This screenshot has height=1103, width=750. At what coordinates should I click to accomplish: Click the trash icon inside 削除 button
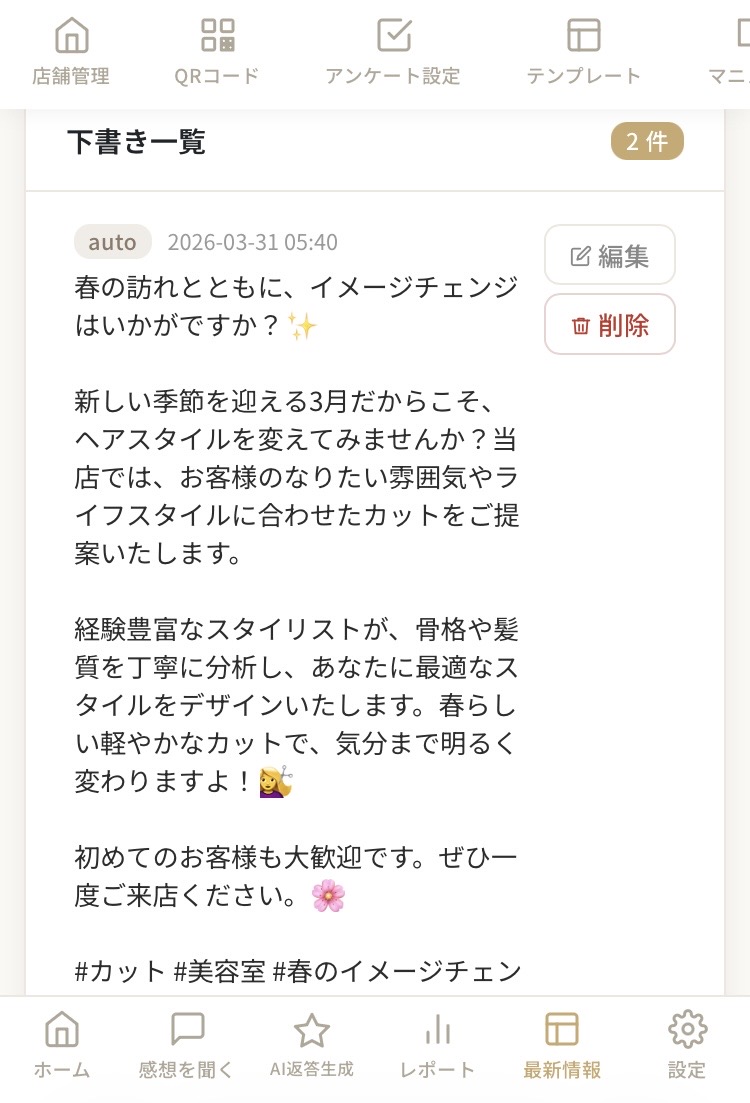point(583,324)
